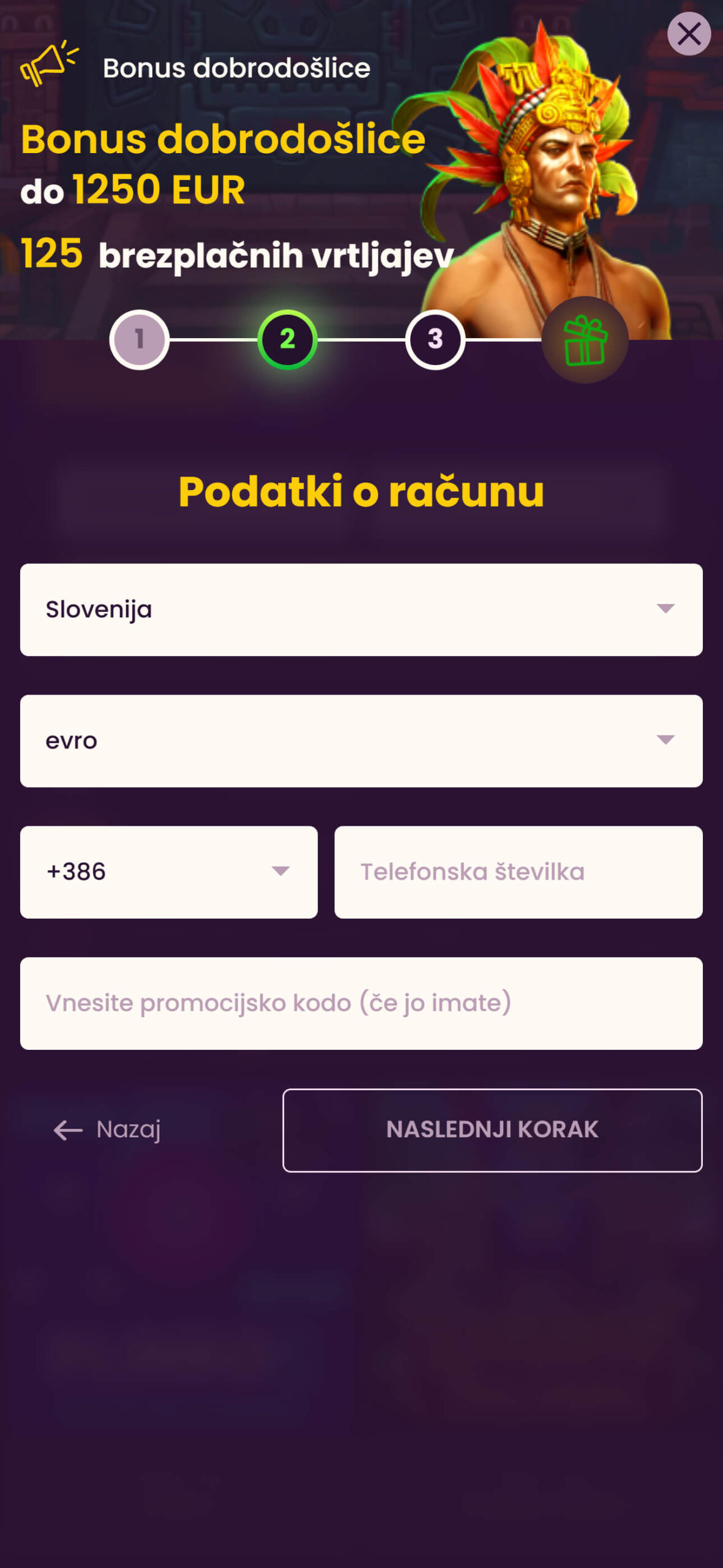Go back with Nazaj
Image resolution: width=723 pixels, height=1568 pixels.
click(107, 1129)
